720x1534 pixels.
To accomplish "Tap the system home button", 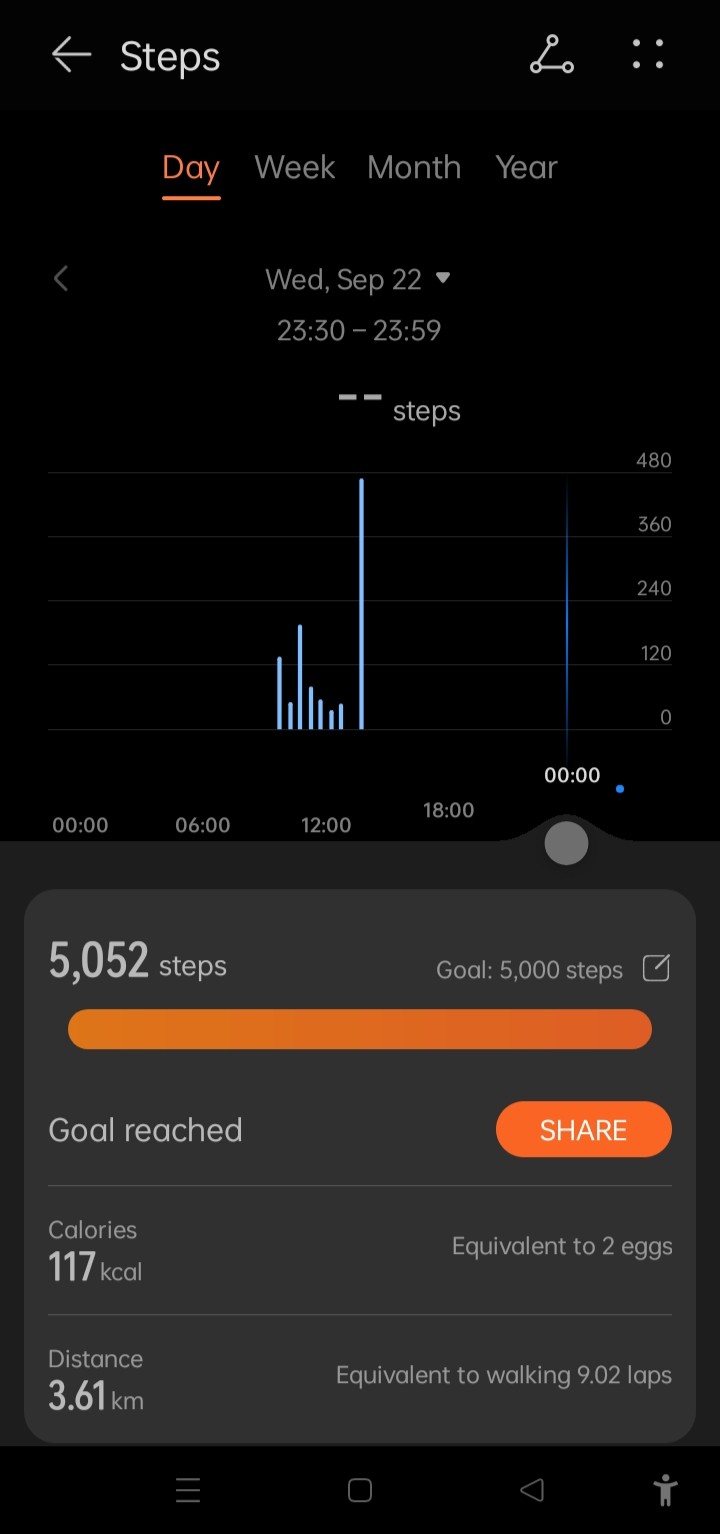I will pos(360,1490).
